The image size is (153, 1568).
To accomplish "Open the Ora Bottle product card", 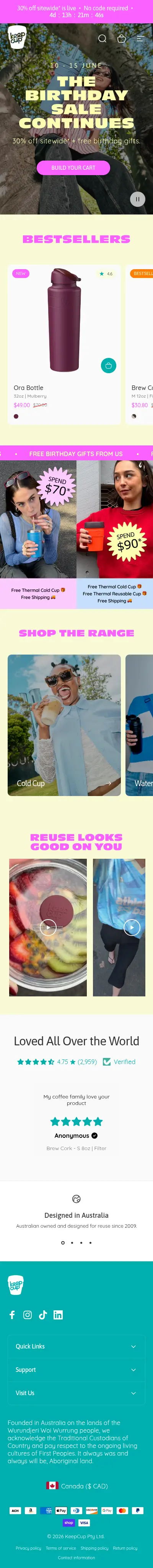I will pos(64,343).
